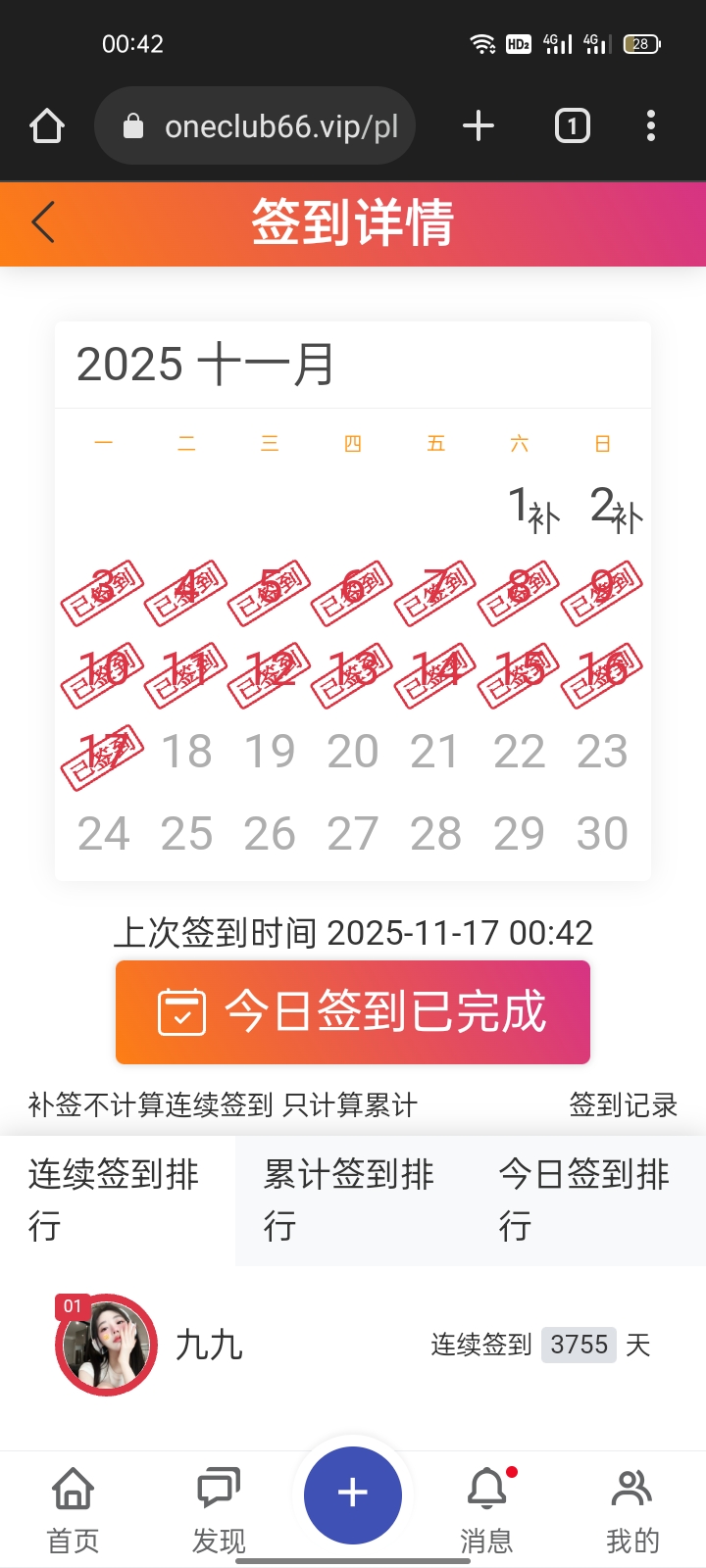
Task: Make up sign-in for November 2
Action: click(x=616, y=510)
